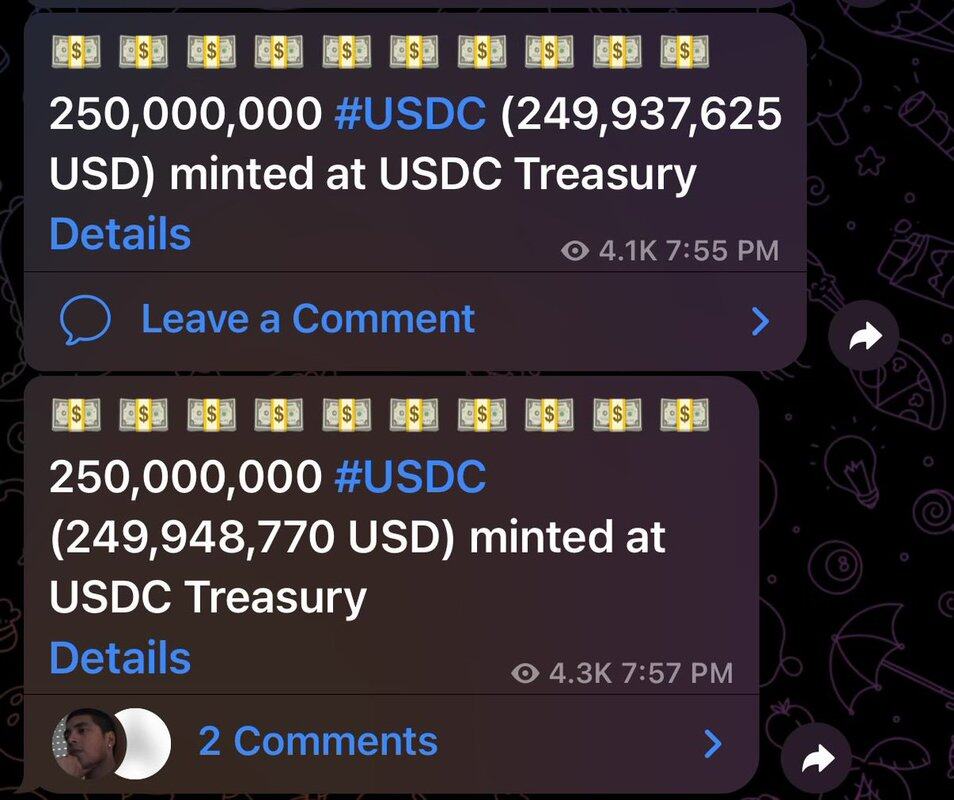Image resolution: width=954 pixels, height=800 pixels.
Task: Open Details link in the 7:55 PM post
Action: point(120,234)
